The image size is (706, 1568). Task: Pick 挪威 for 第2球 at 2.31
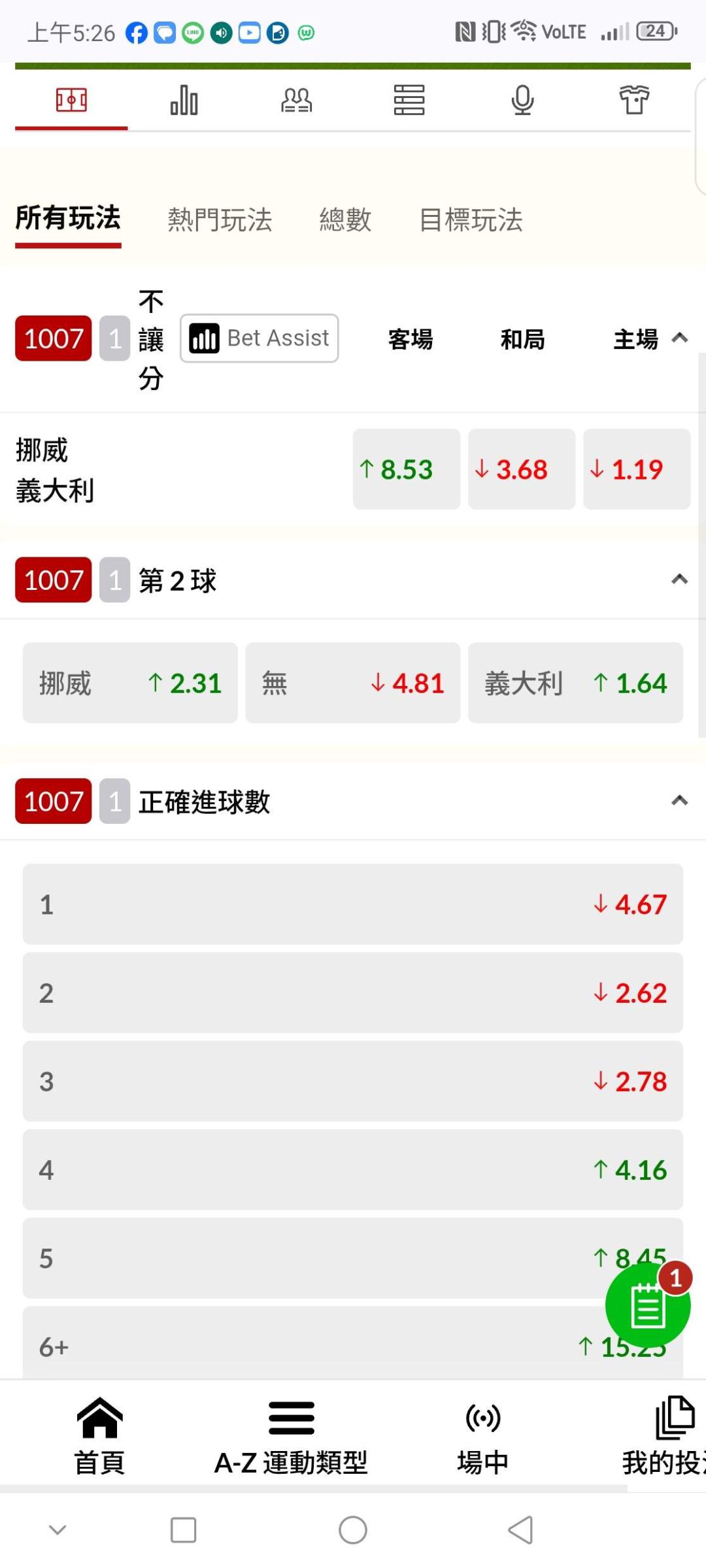130,683
